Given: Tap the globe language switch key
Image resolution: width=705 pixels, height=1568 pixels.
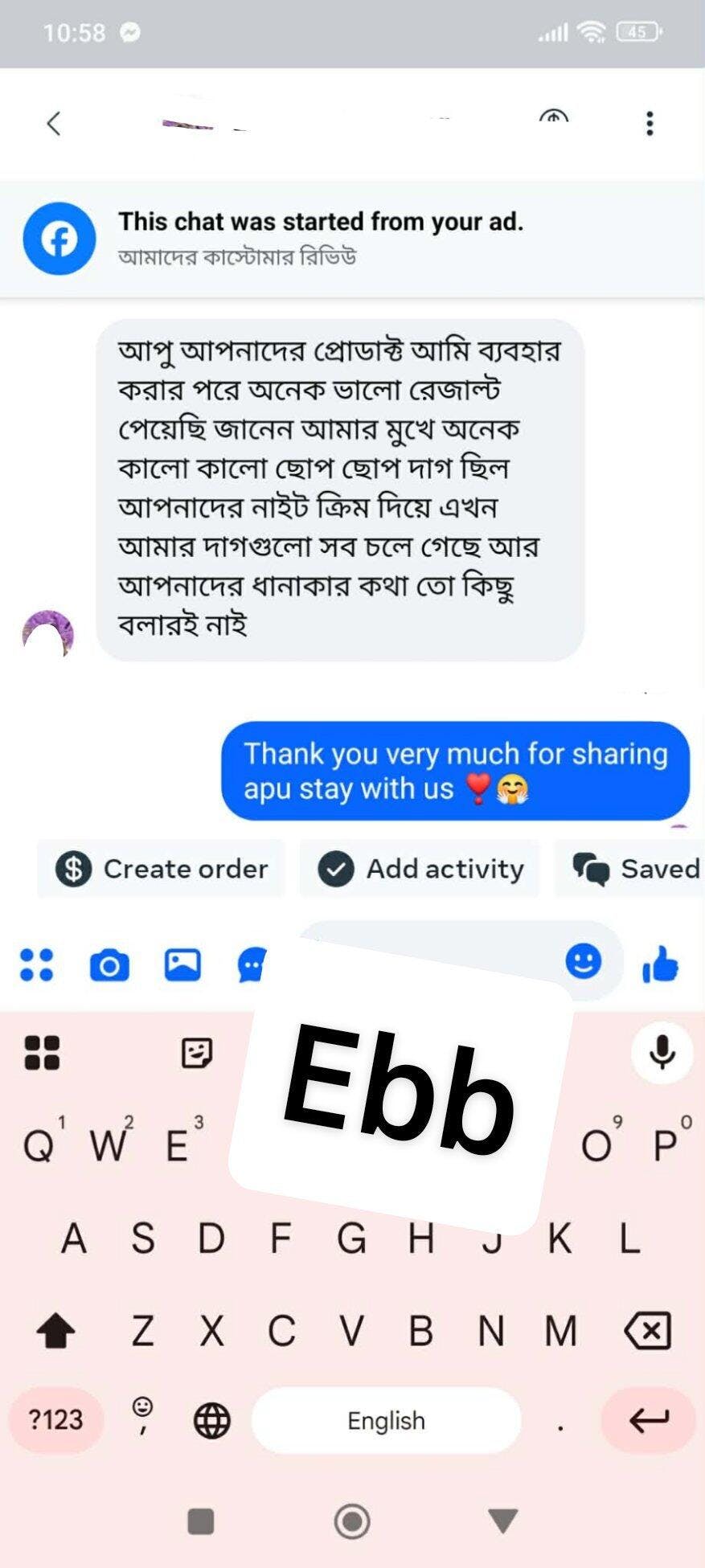Looking at the screenshot, I should click(212, 1421).
